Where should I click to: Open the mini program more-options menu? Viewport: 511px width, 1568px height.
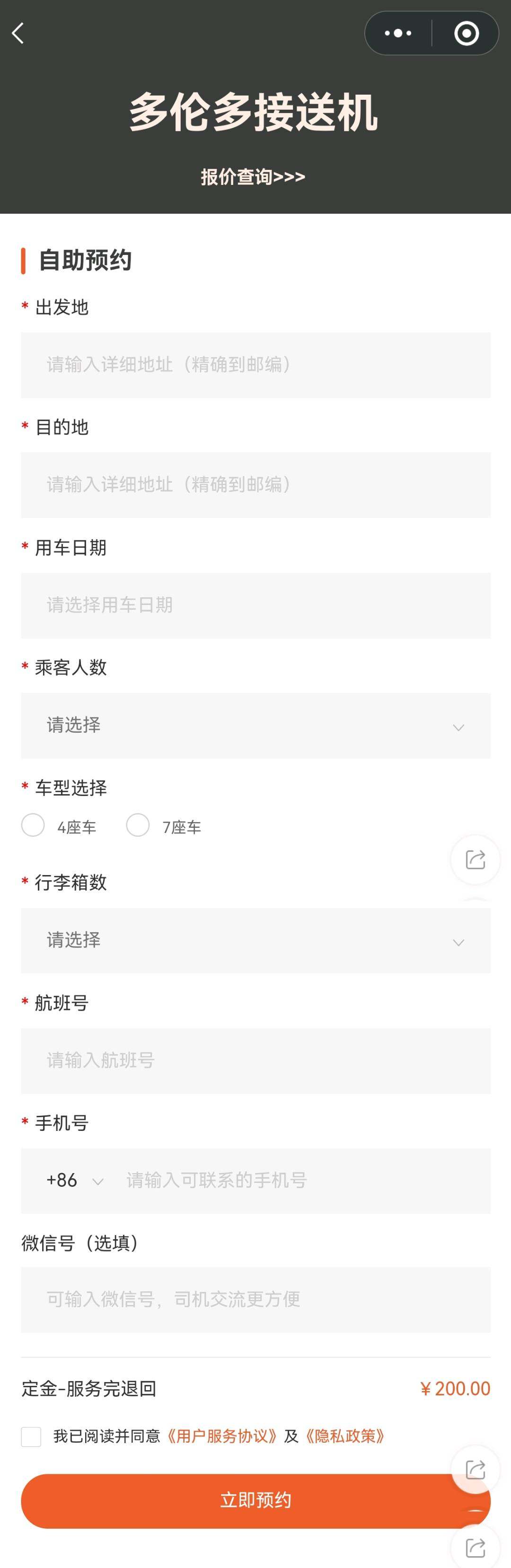398,34
